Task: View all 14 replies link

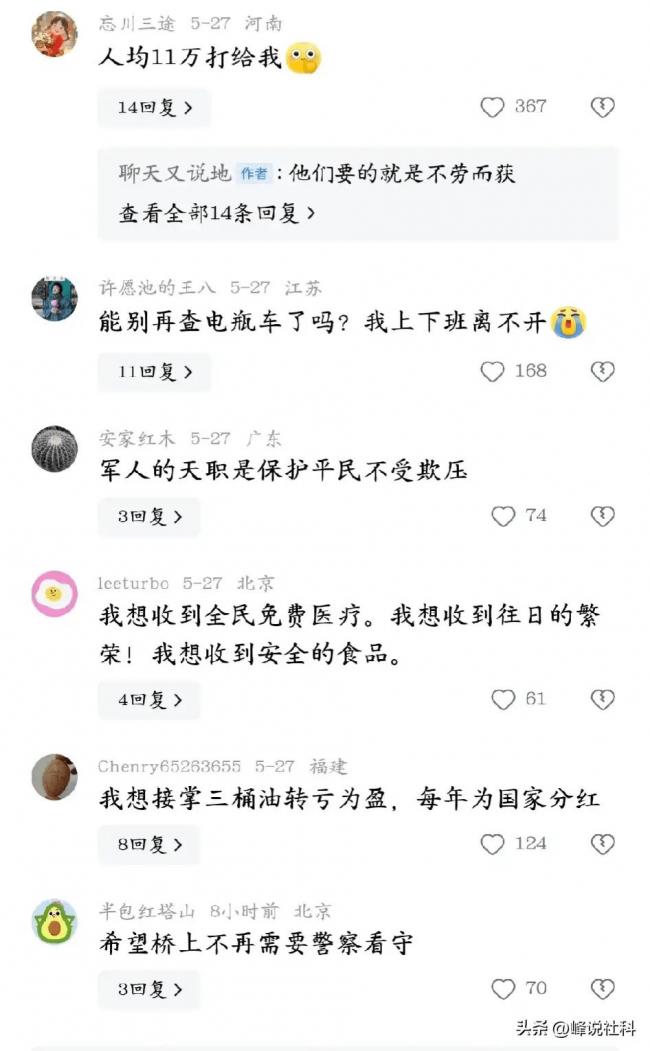Action: tap(216, 213)
